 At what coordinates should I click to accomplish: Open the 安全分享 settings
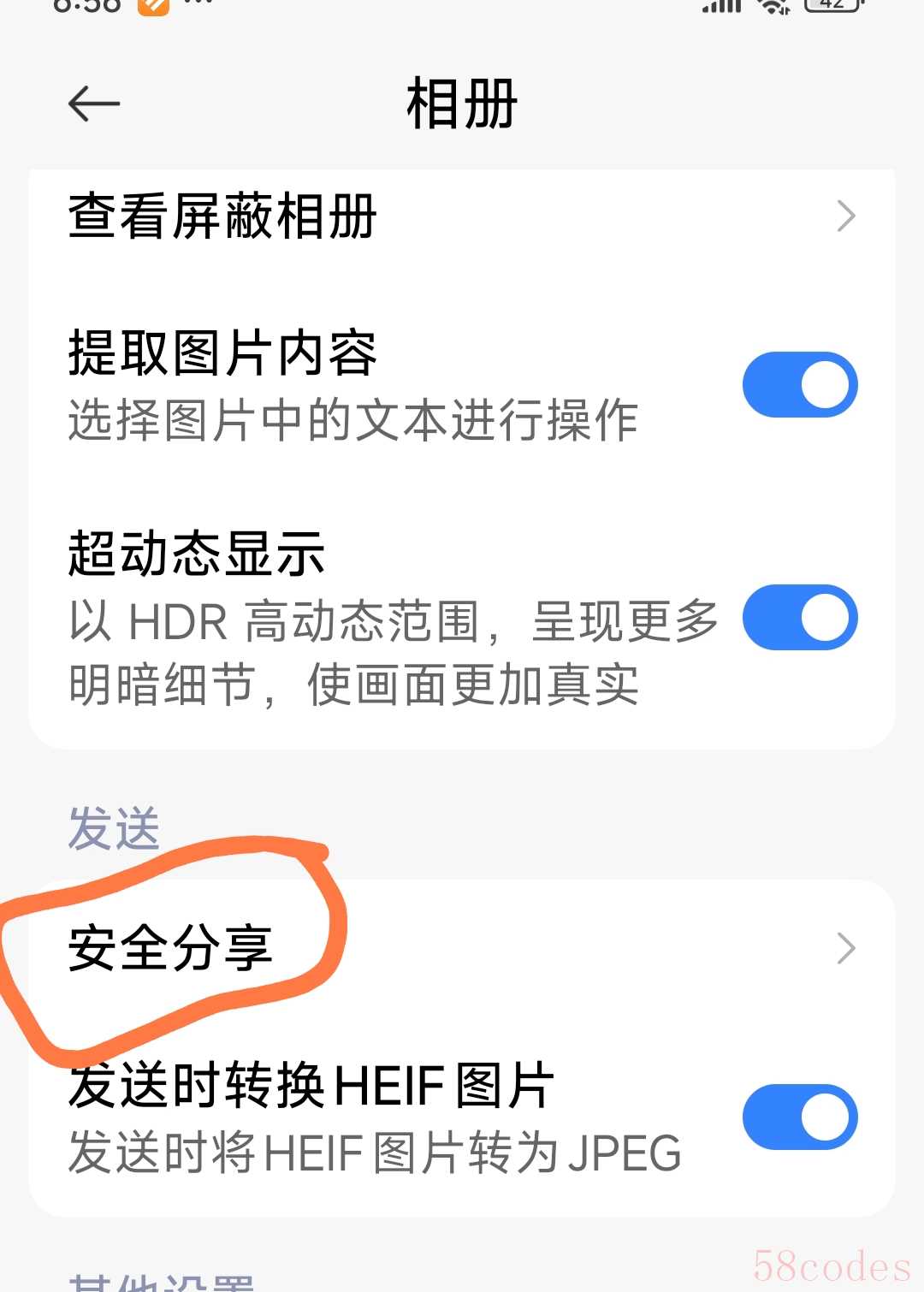(x=462, y=948)
